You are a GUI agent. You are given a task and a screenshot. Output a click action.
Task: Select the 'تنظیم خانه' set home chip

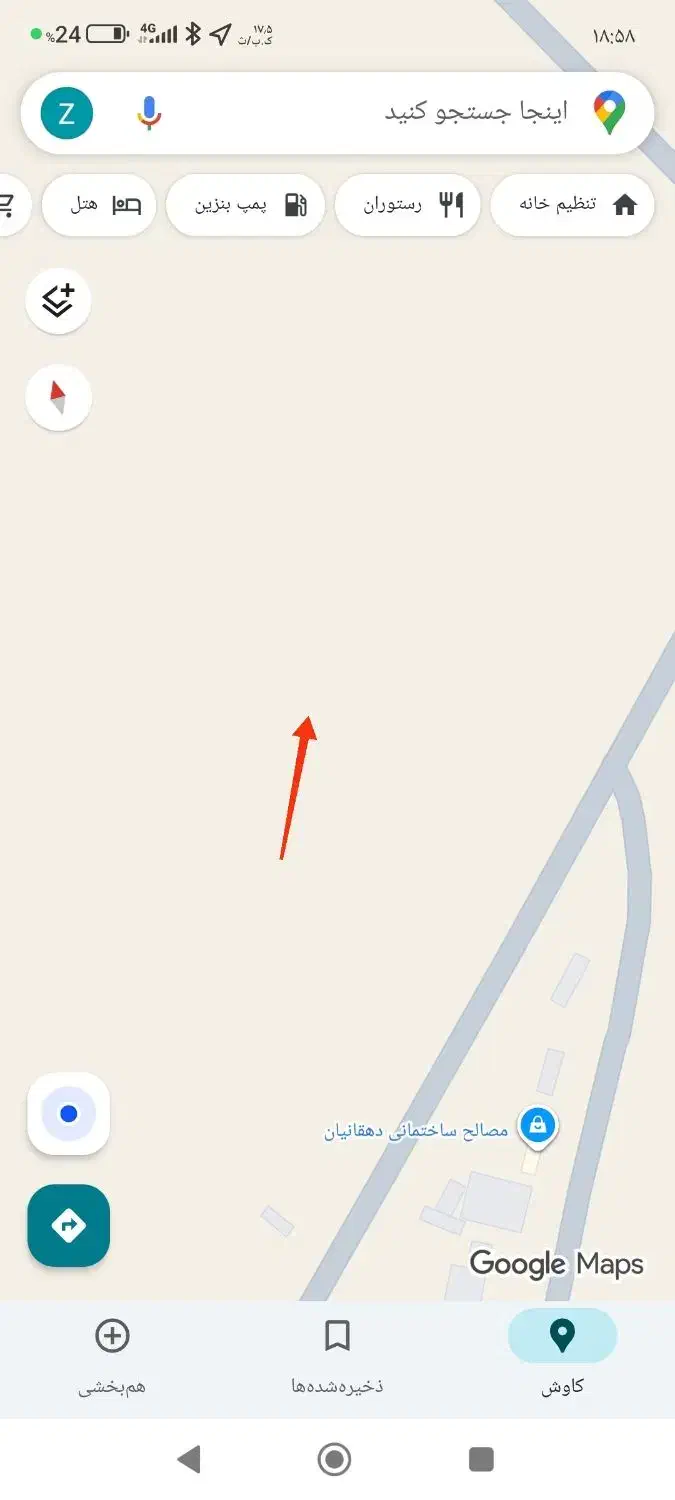pos(572,205)
